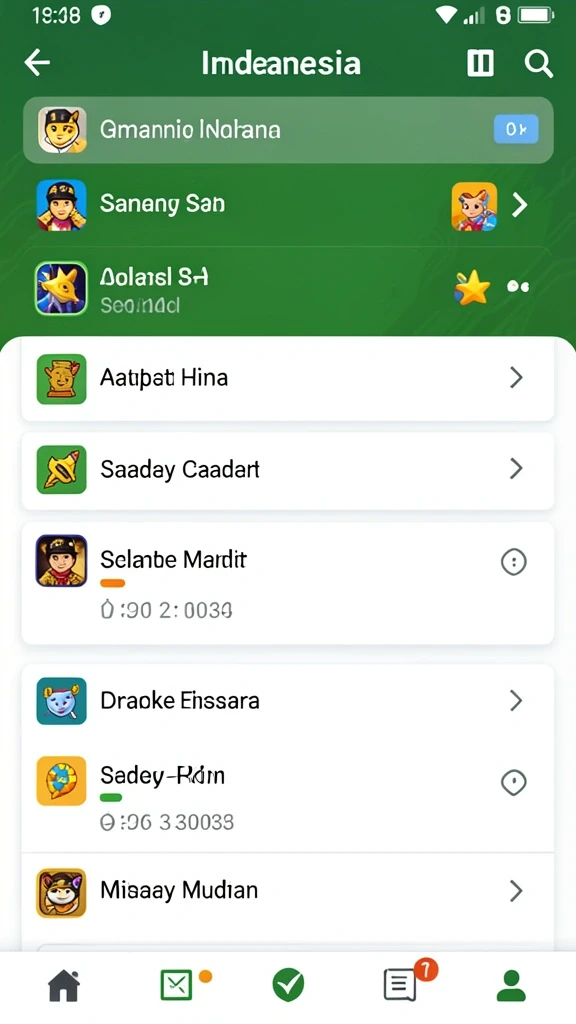Open Aatipat Hina
576x1024 pixels.
coord(288,378)
